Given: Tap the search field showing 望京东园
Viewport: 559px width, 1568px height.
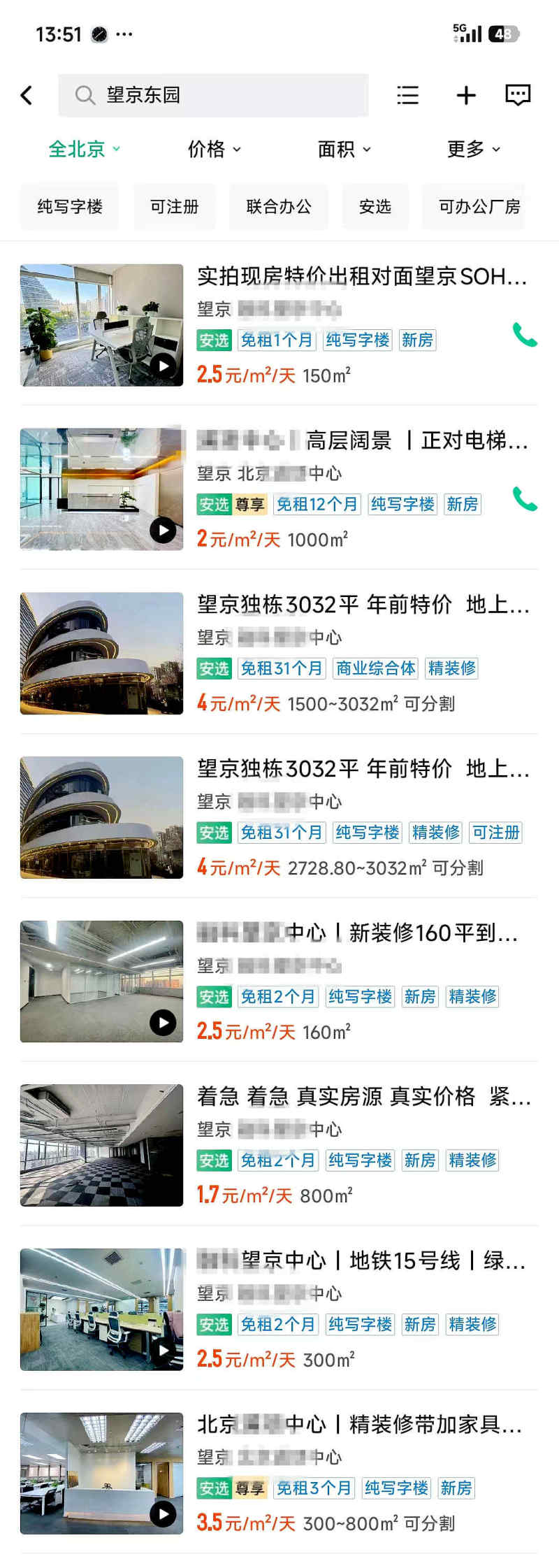Looking at the screenshot, I should coord(213,95).
